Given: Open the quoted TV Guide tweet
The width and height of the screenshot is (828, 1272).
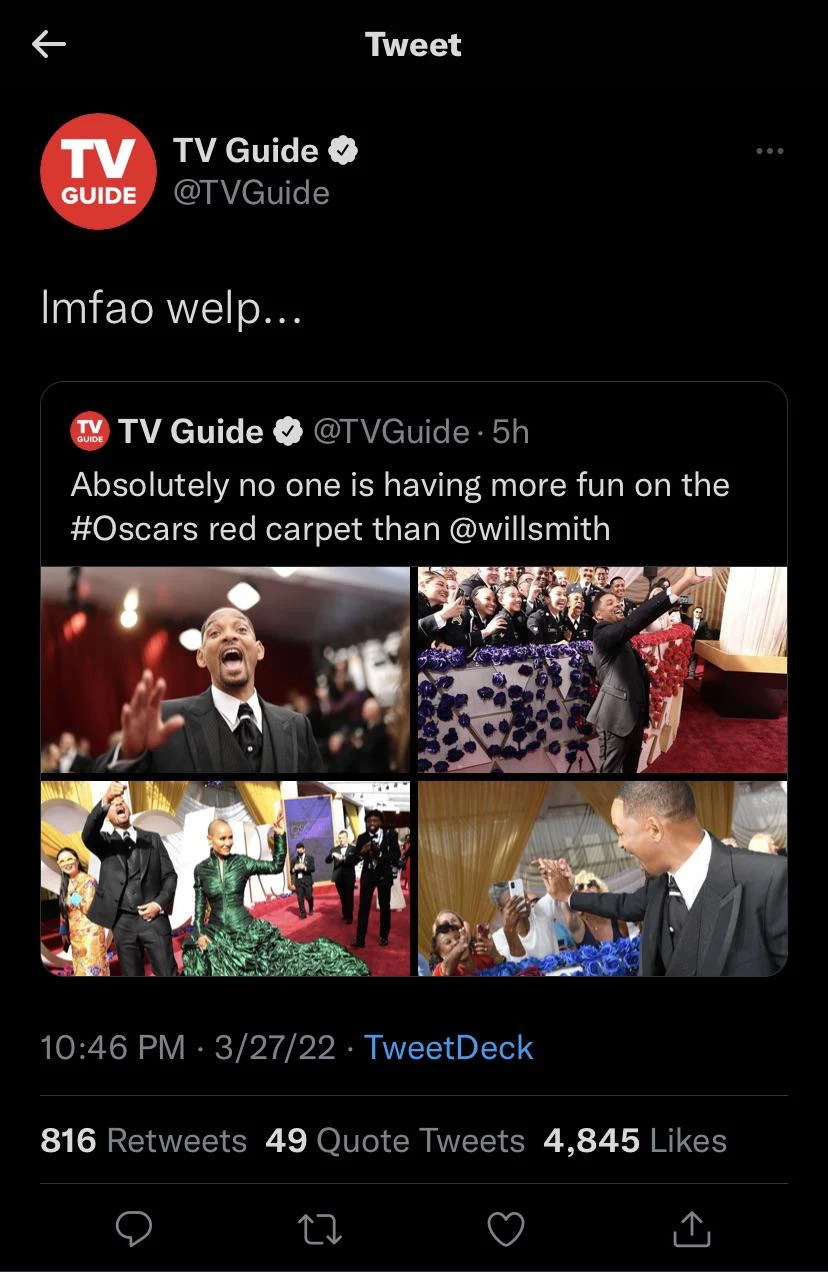Looking at the screenshot, I should 400,485.
